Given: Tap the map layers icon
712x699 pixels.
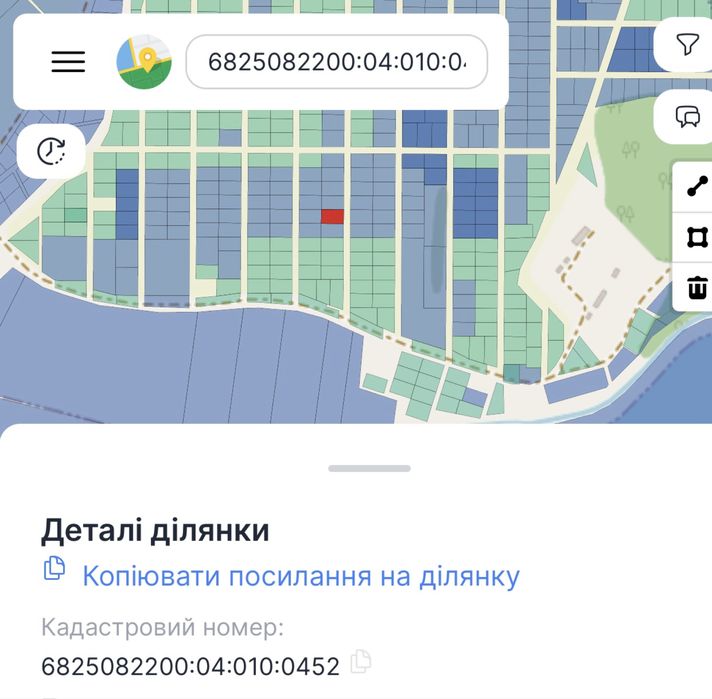Looking at the screenshot, I should click(x=144, y=62).
